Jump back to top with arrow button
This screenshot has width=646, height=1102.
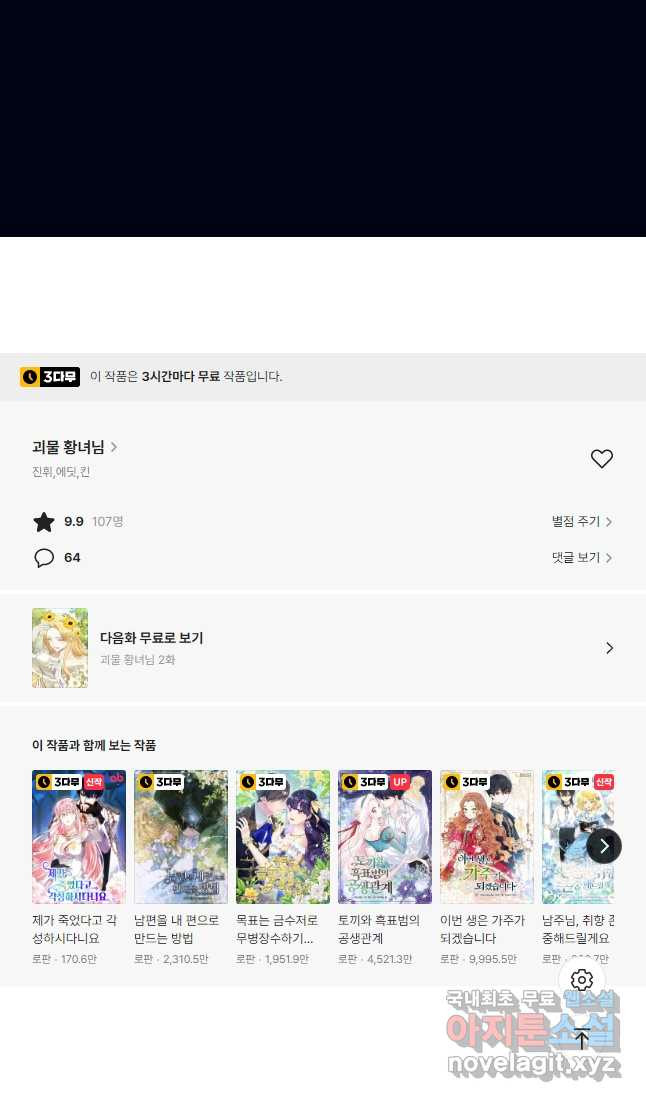[x=582, y=1038]
